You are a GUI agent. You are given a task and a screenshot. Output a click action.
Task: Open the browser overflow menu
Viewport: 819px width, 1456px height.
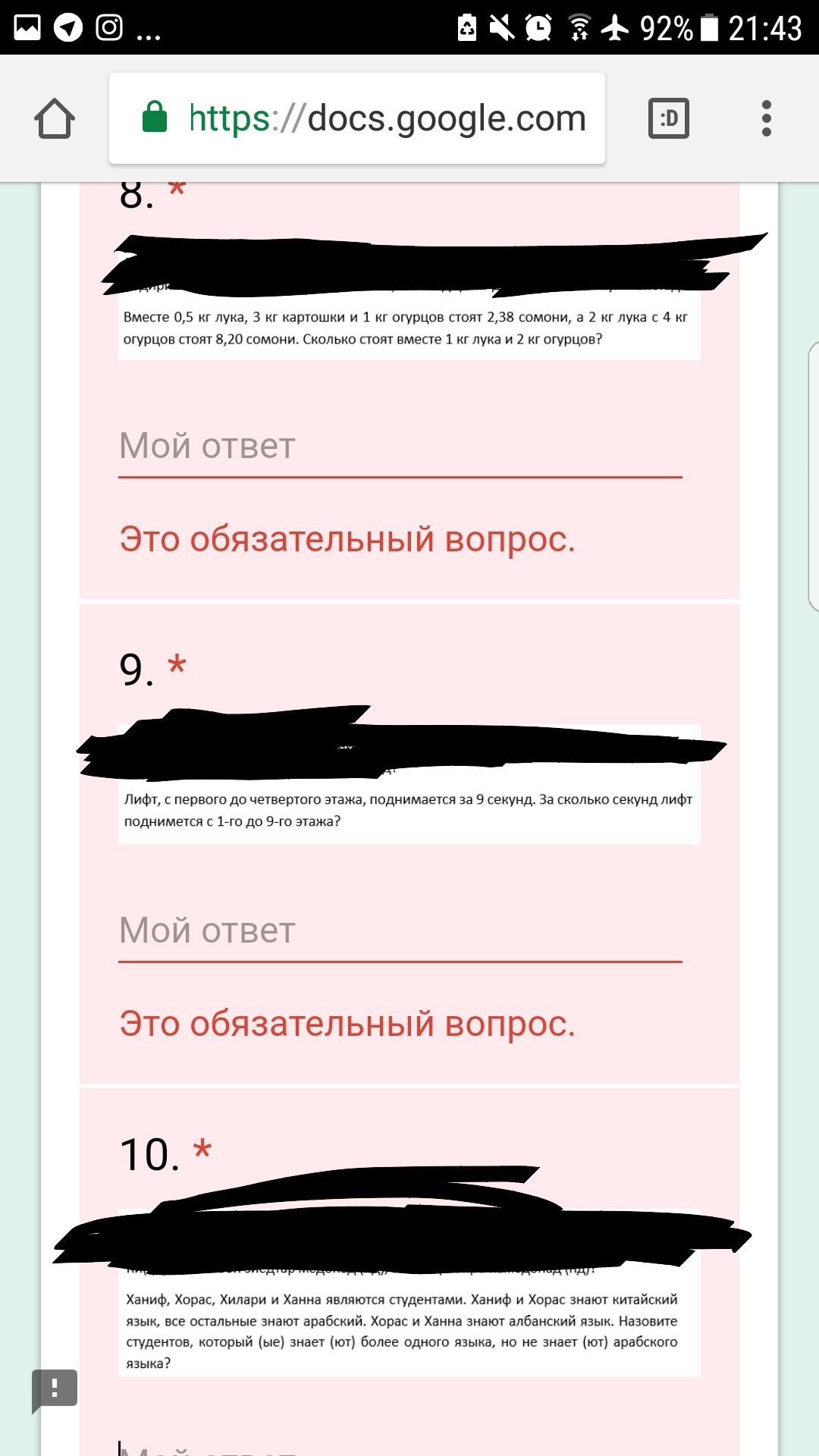pos(767,118)
